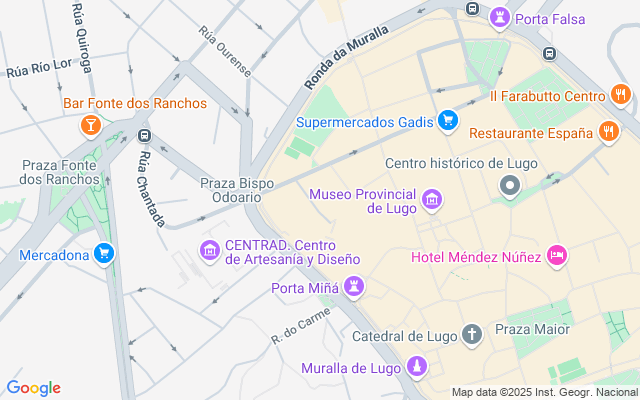This screenshot has width=640, height=400.
Task: Select the Mercadona supermarket marker
Action: 103,254
